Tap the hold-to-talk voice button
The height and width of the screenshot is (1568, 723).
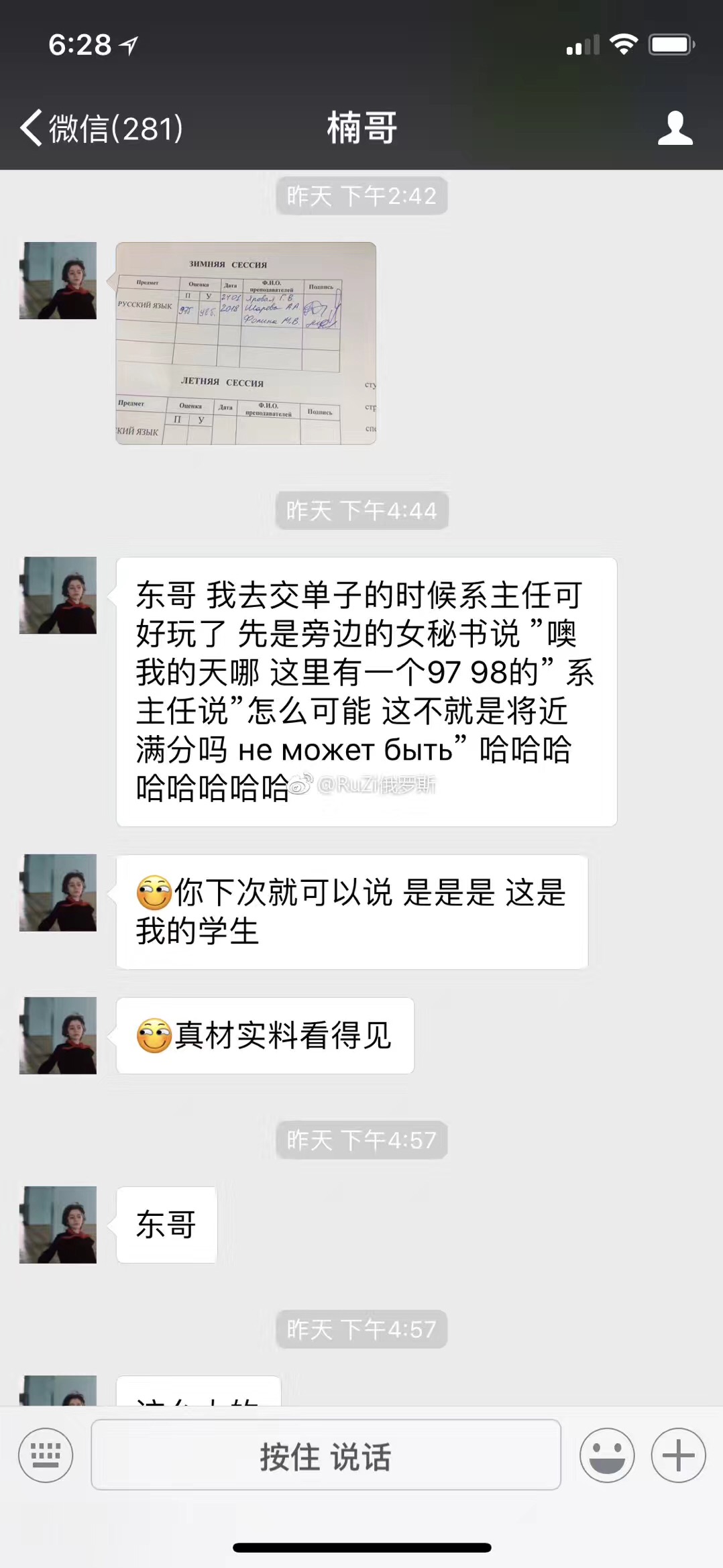click(326, 1455)
